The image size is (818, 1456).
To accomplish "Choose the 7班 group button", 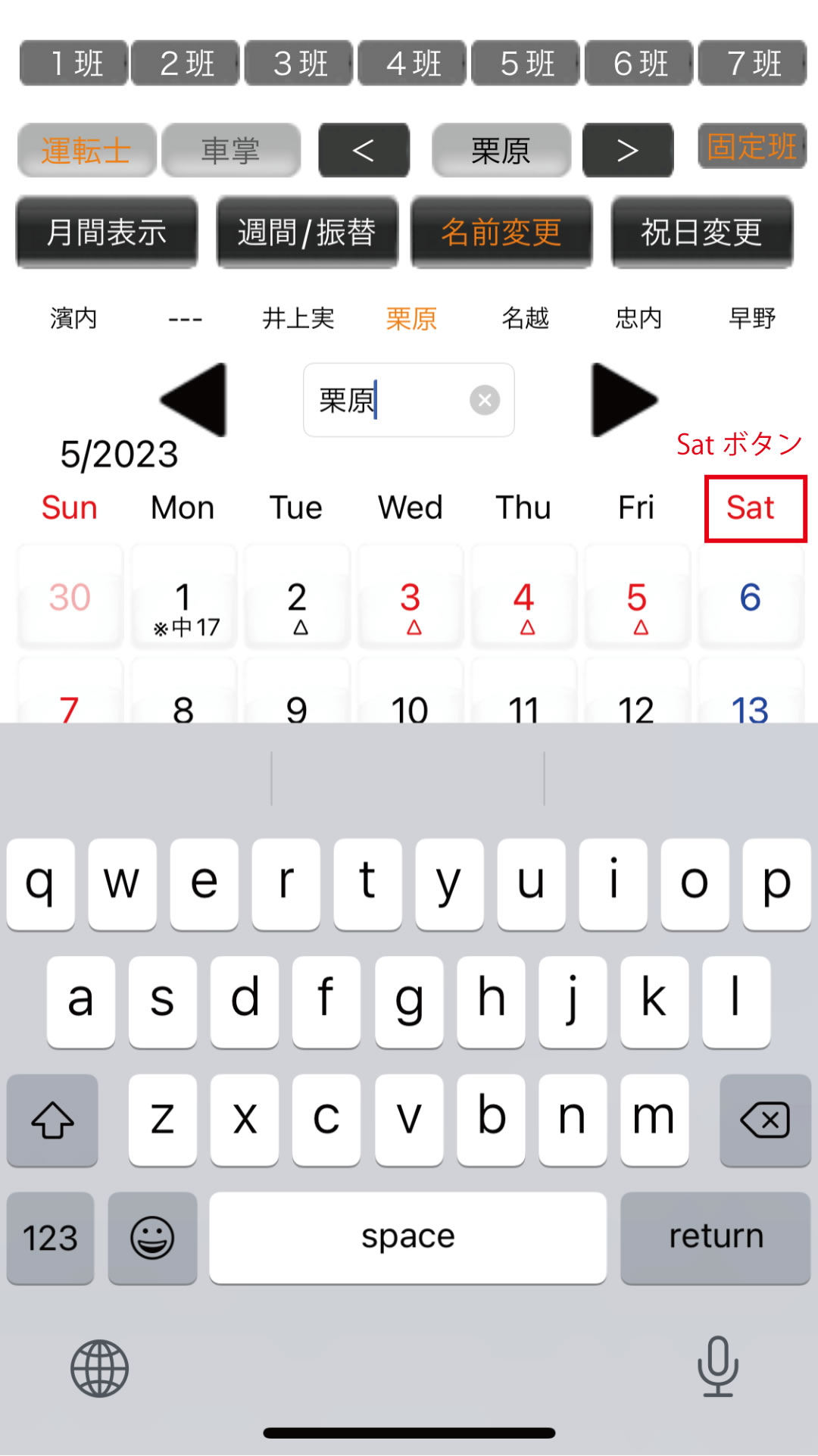I will click(752, 63).
